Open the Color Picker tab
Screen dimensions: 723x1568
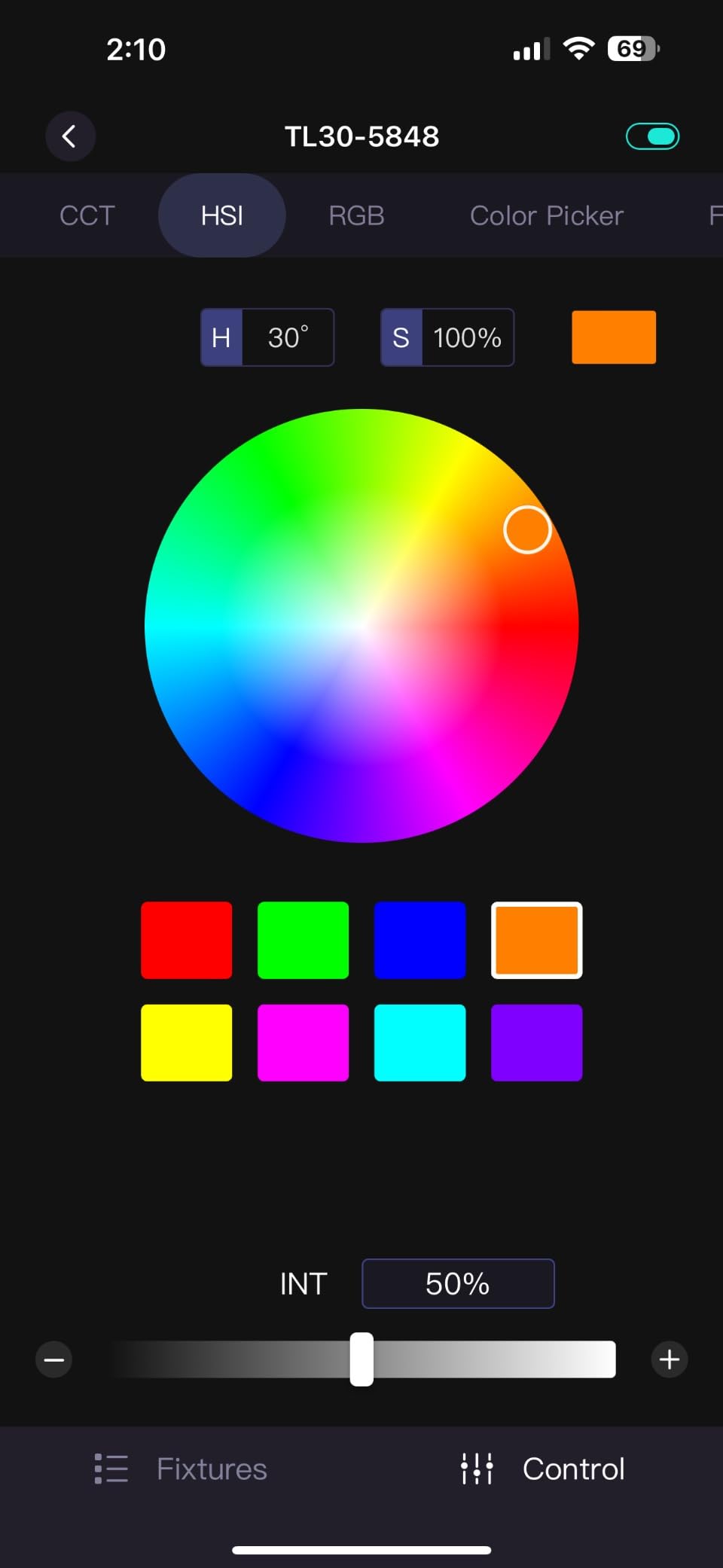click(x=546, y=216)
